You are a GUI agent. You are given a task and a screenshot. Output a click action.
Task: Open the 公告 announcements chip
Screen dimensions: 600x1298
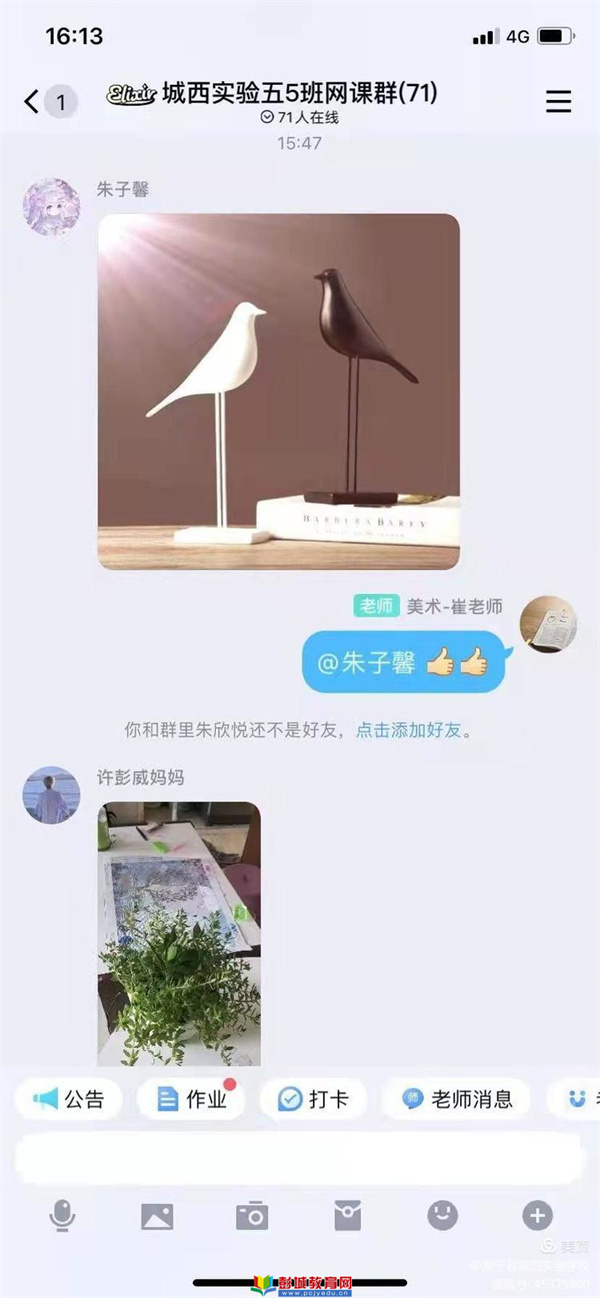(x=69, y=1100)
